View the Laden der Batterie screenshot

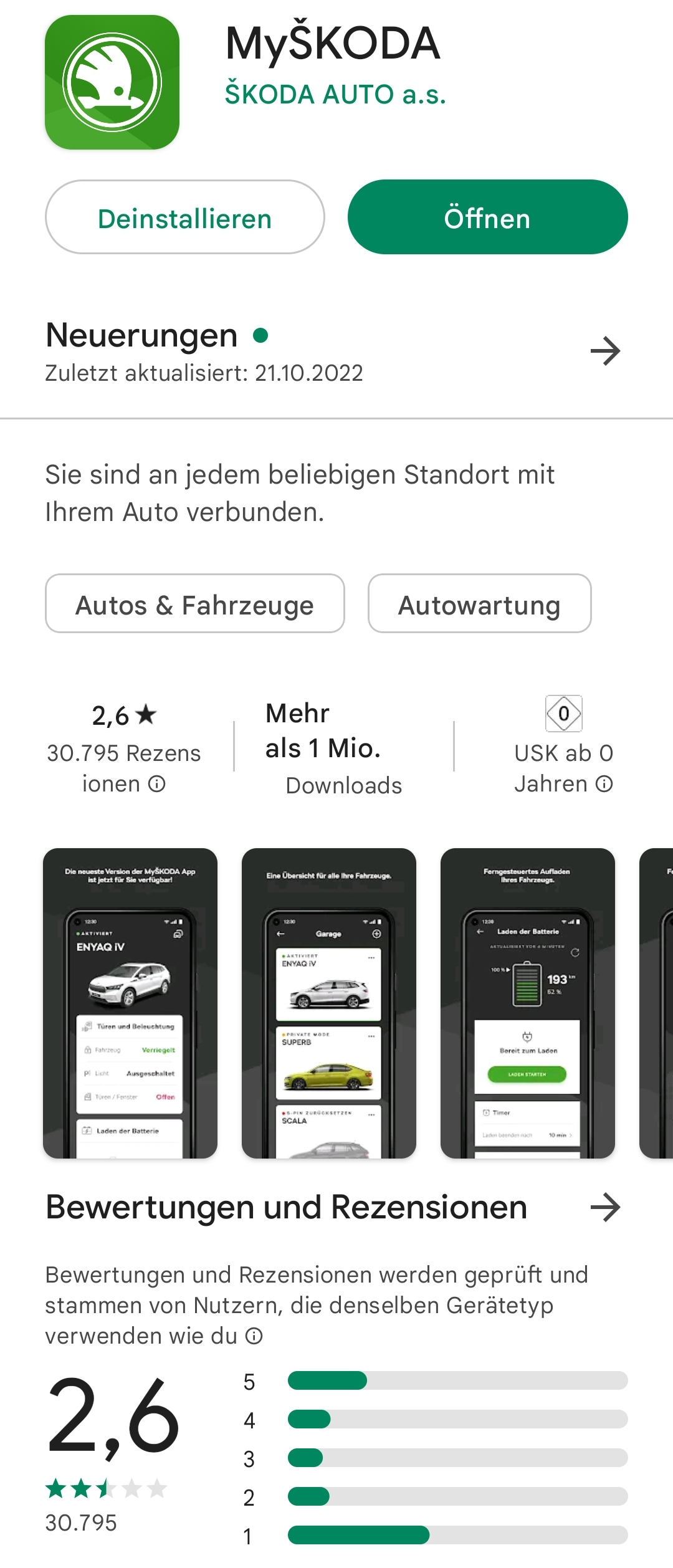[527, 1003]
